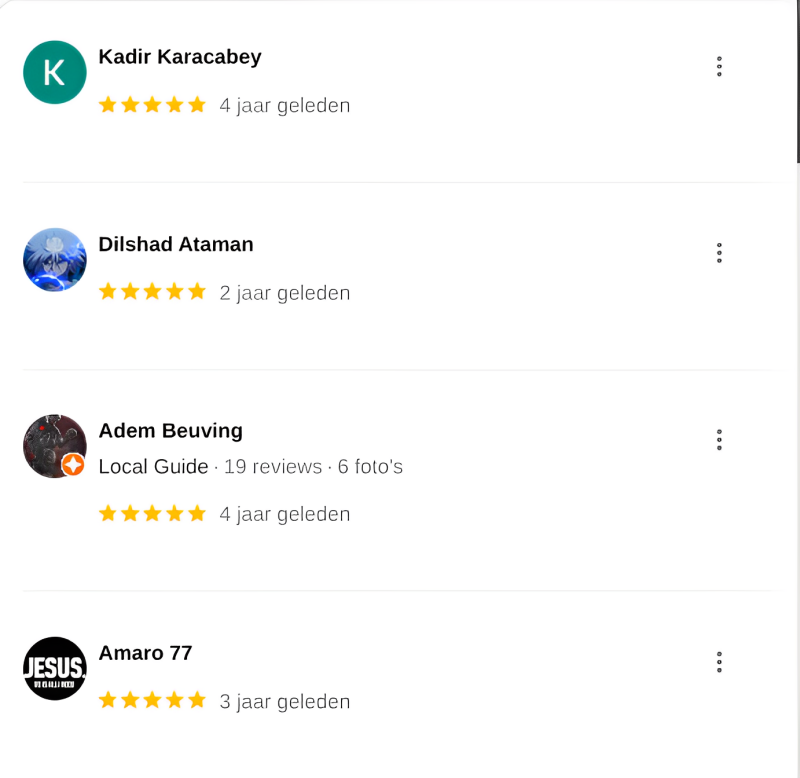800x778 pixels.
Task: View Kadir Karacabey's profile name
Action: click(180, 57)
